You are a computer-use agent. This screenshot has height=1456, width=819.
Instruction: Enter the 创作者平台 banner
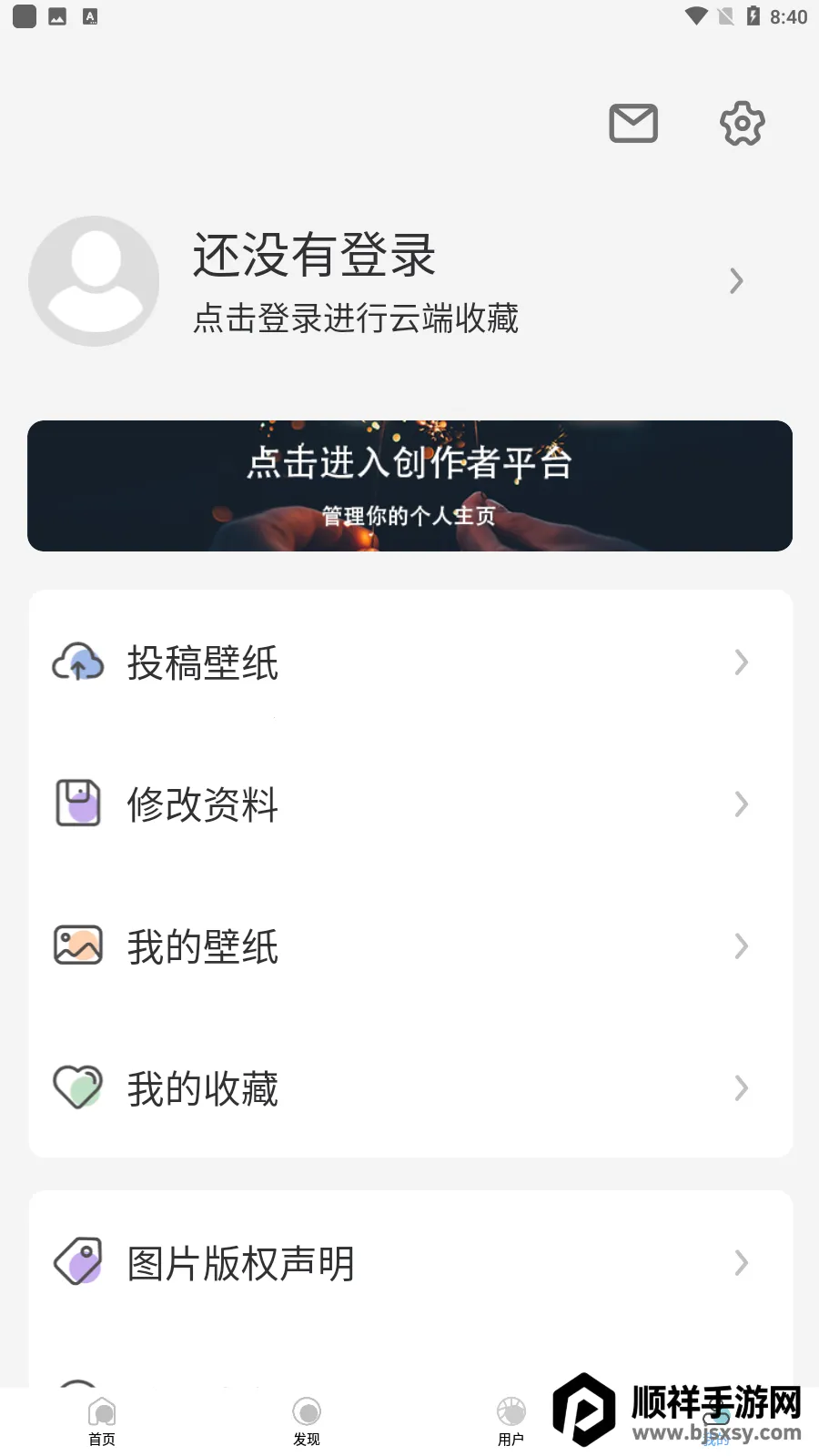pyautogui.click(x=409, y=486)
